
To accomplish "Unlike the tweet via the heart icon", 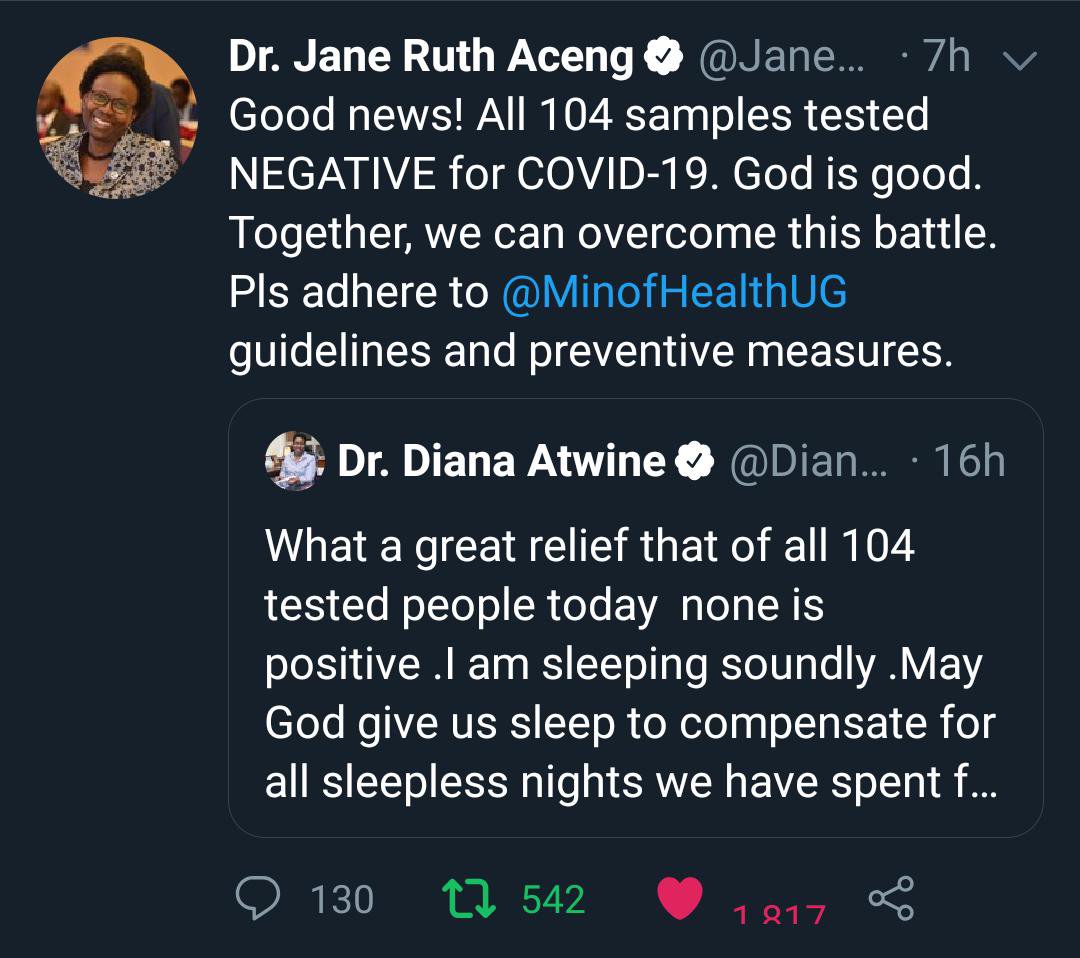I will [x=679, y=898].
